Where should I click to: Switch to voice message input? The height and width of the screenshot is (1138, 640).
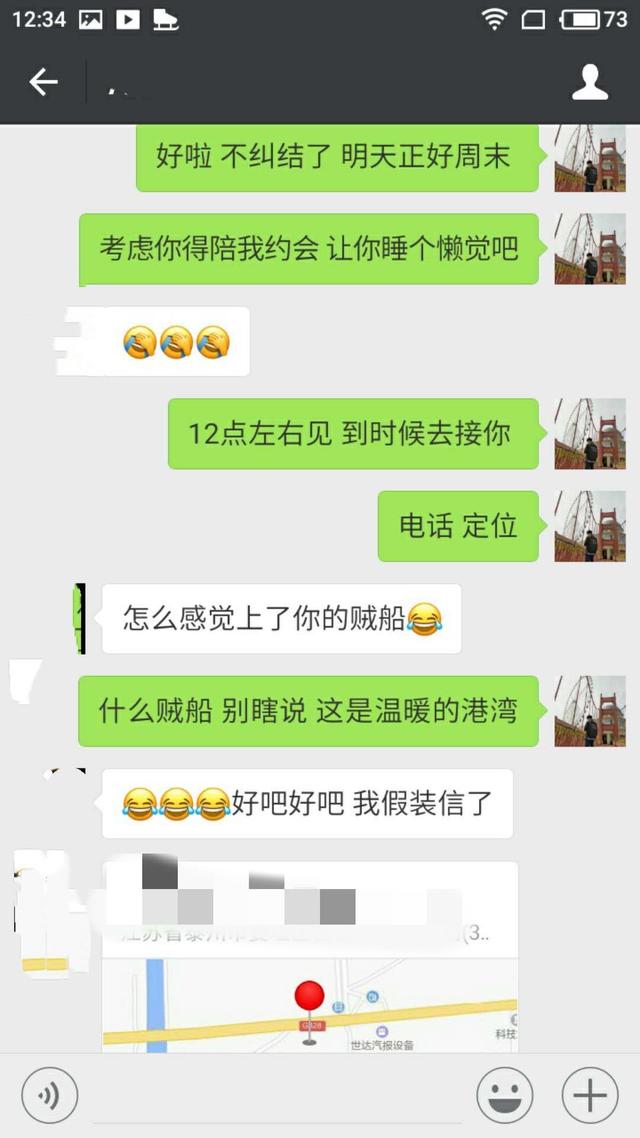pos(49,1096)
